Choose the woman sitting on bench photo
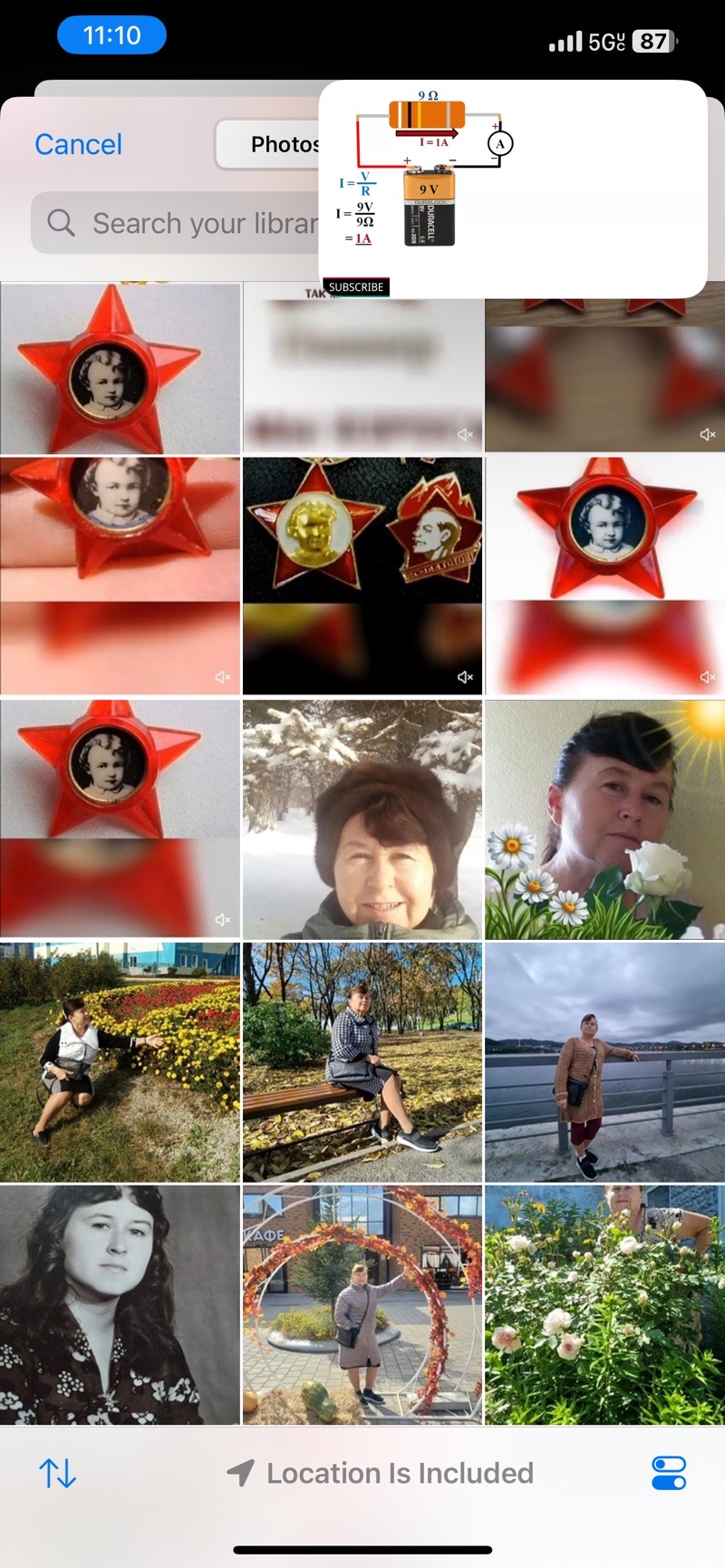Image resolution: width=725 pixels, height=1568 pixels. pyautogui.click(x=362, y=1061)
